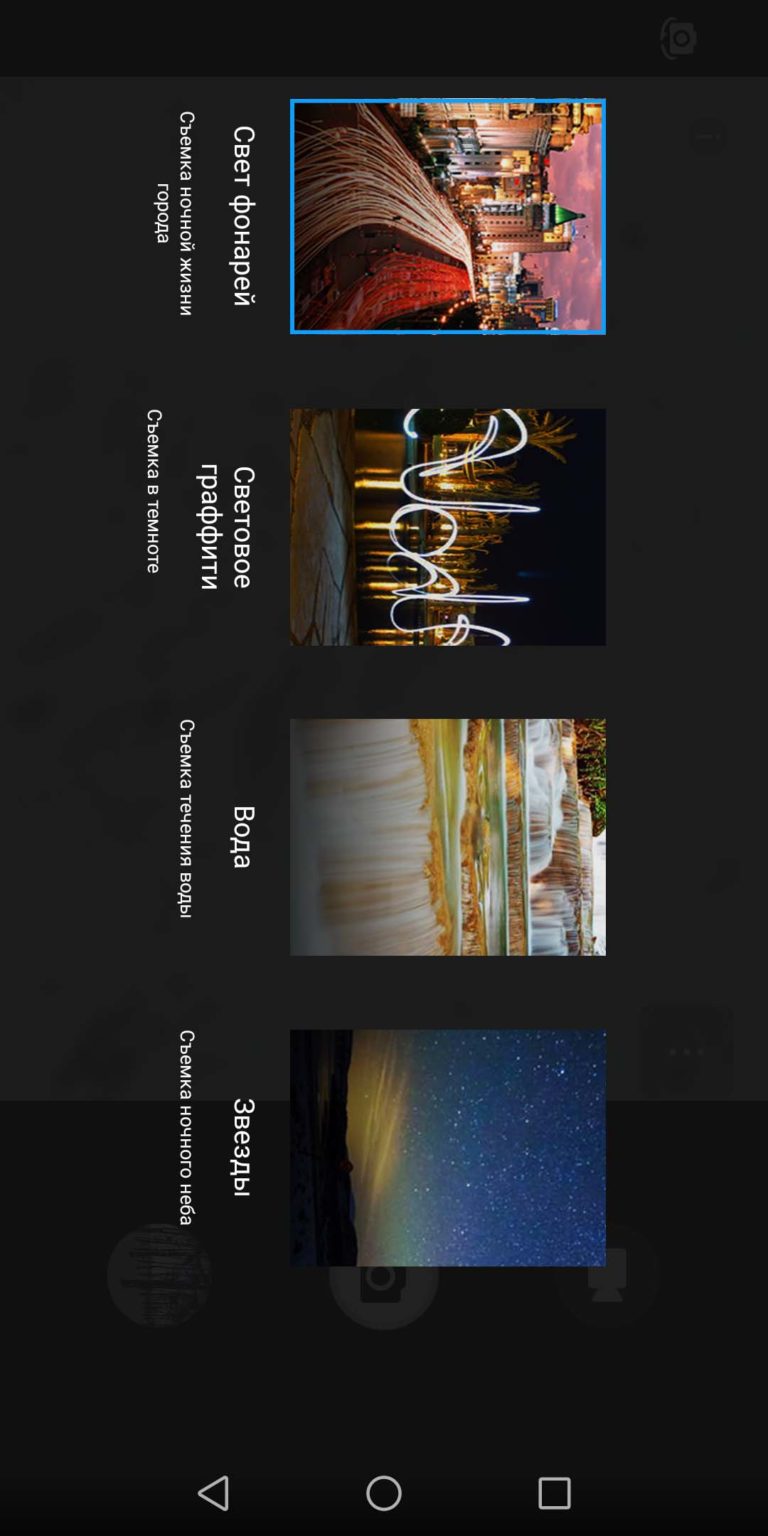This screenshot has width=768, height=1536.
Task: Select the Свет фонарей light painting mode
Action: 447,216
